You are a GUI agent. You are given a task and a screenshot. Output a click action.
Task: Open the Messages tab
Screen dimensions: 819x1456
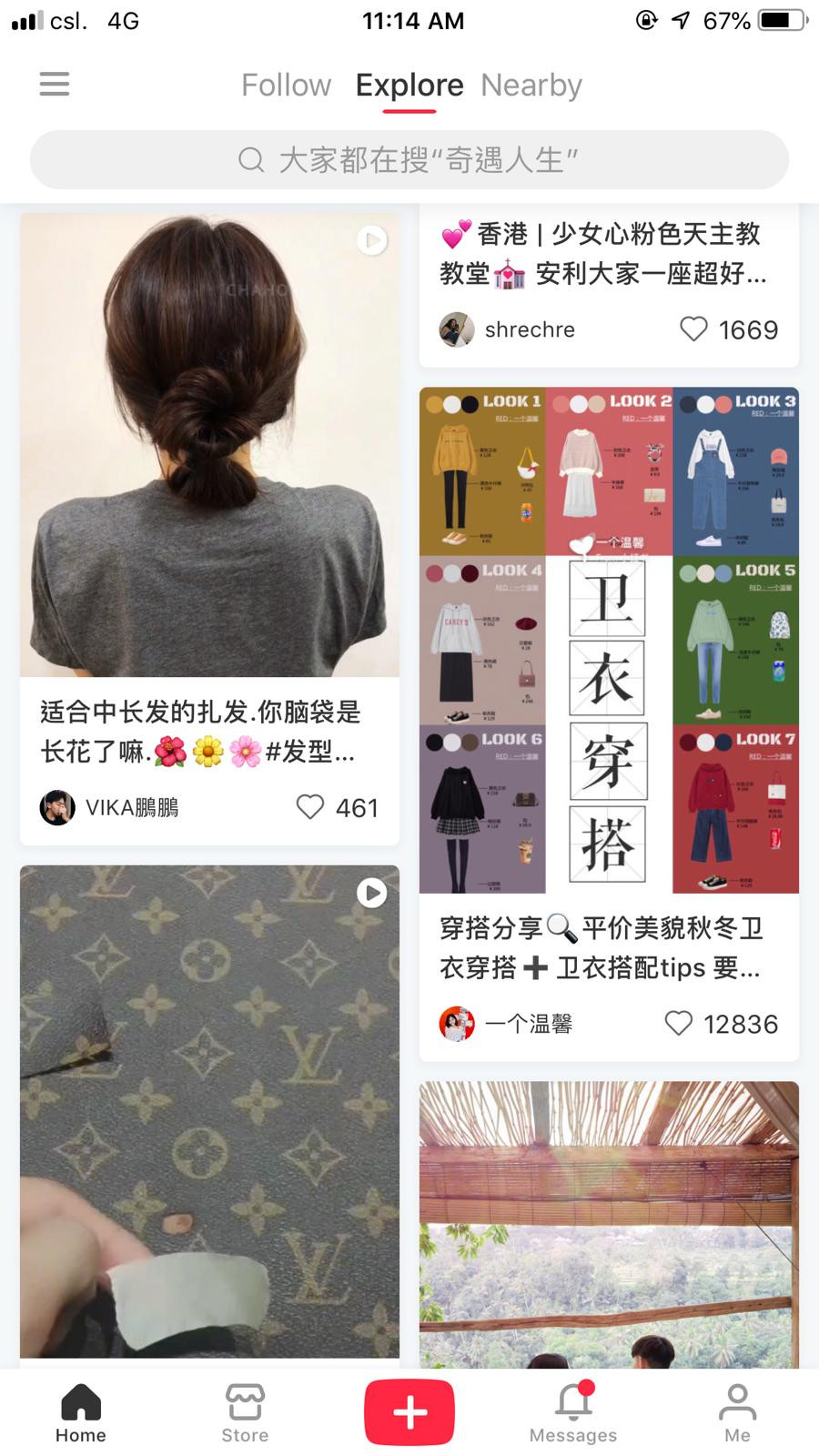573,1413
